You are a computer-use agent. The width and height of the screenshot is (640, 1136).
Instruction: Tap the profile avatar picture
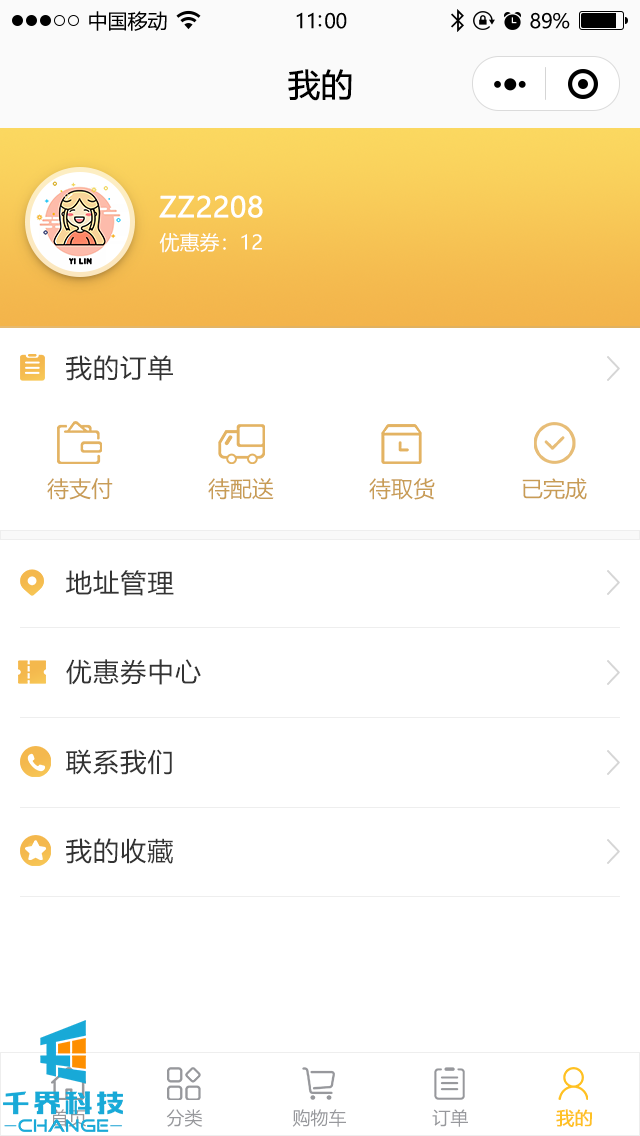pos(80,222)
